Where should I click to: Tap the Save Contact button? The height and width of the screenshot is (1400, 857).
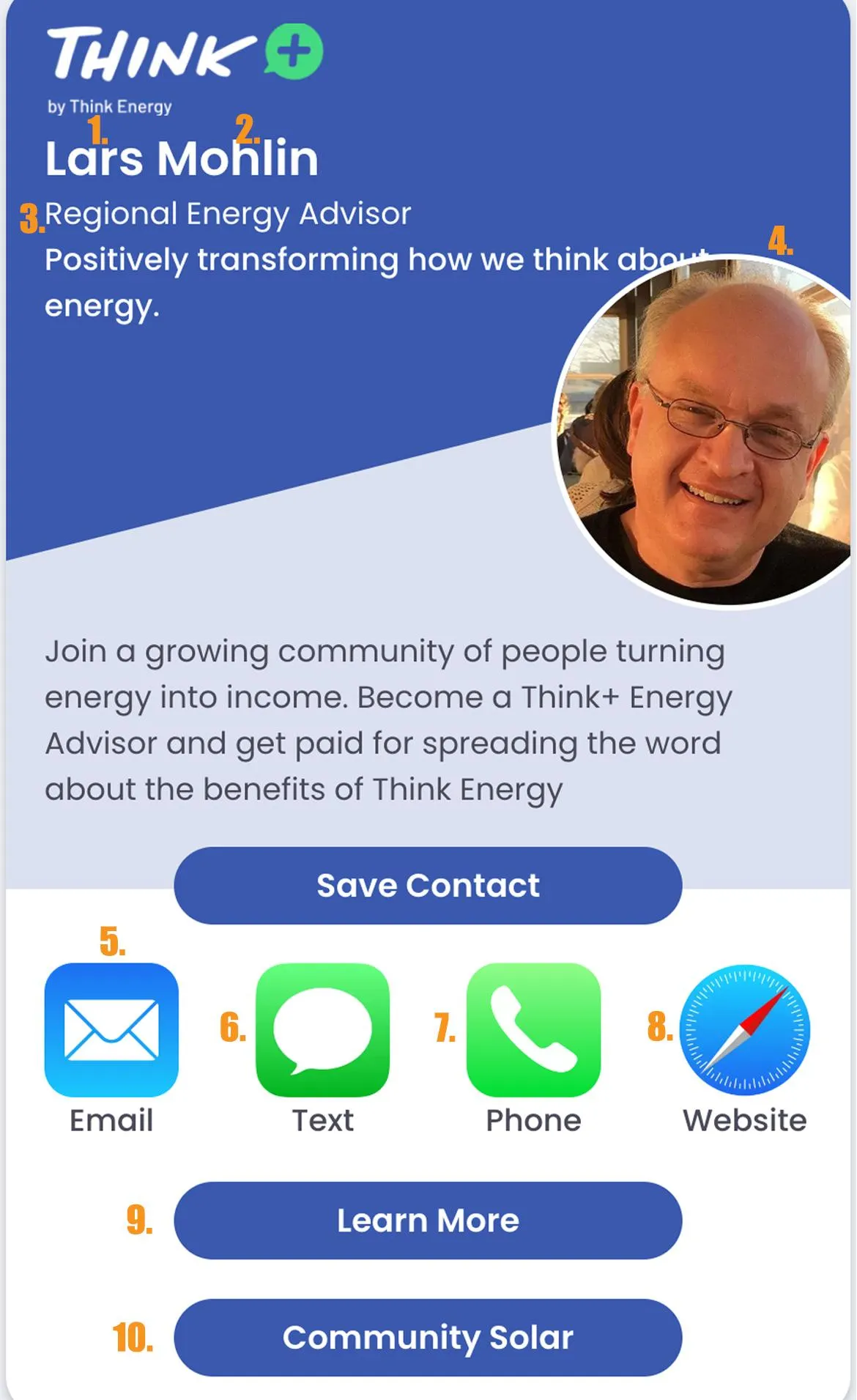pyautogui.click(x=428, y=885)
